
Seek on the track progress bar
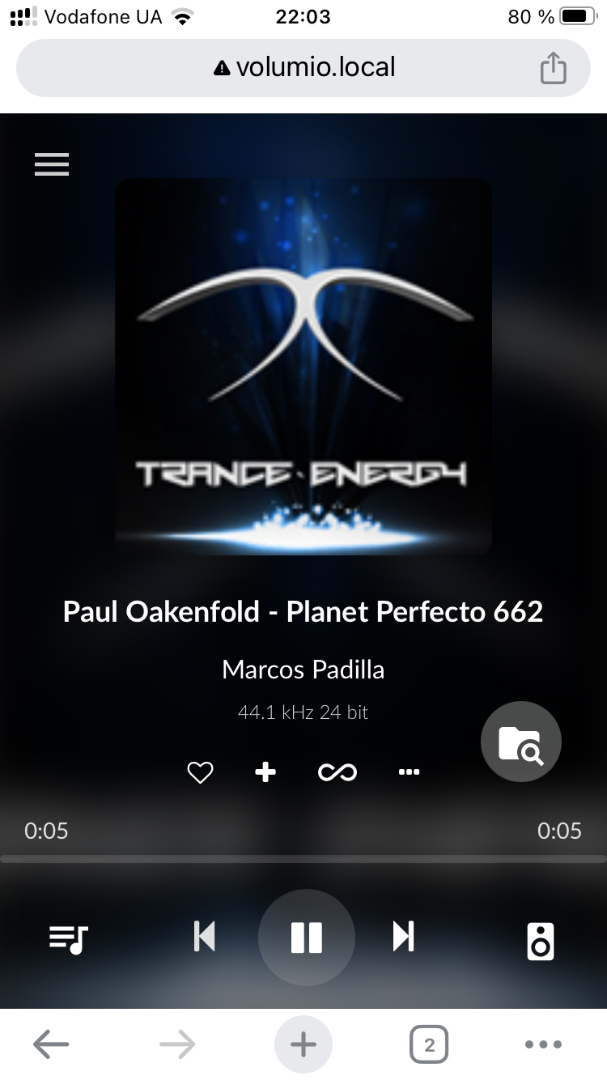click(x=303, y=858)
